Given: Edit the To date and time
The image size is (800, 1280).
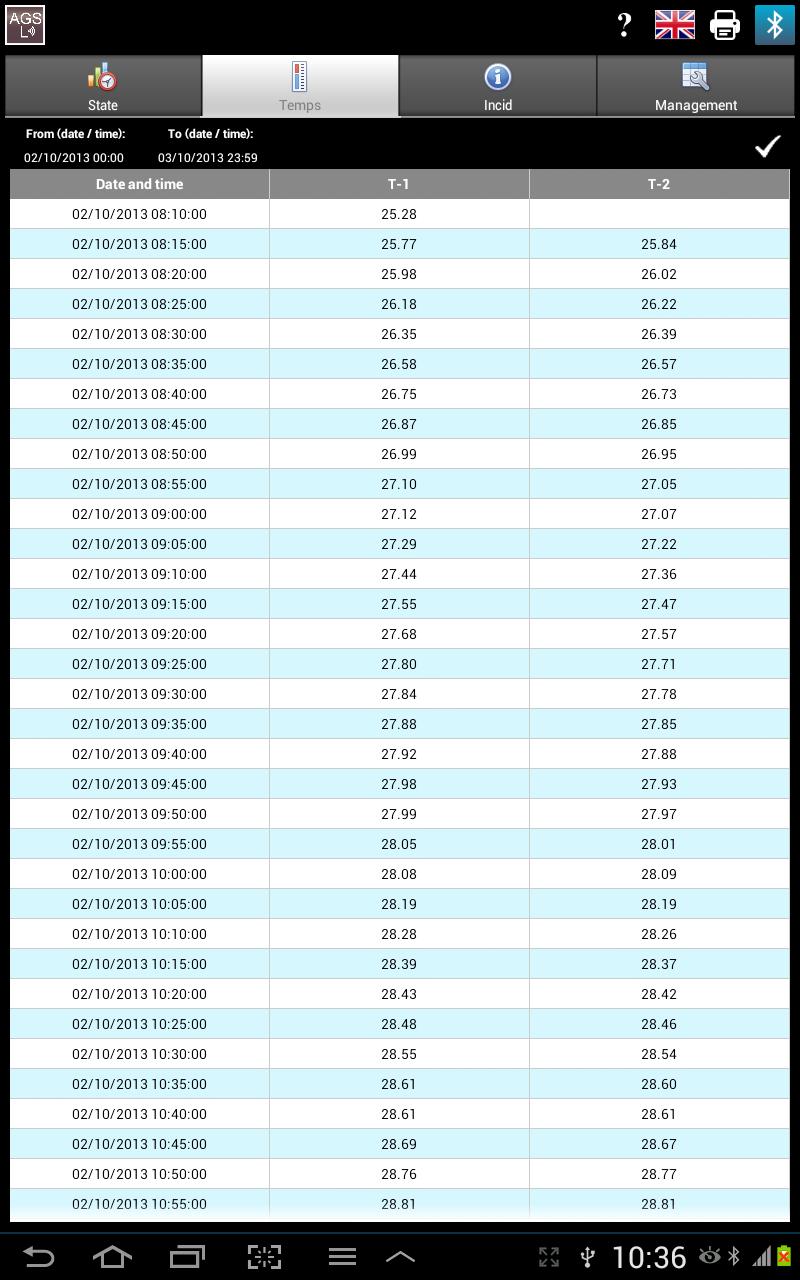Looking at the screenshot, I should point(208,157).
